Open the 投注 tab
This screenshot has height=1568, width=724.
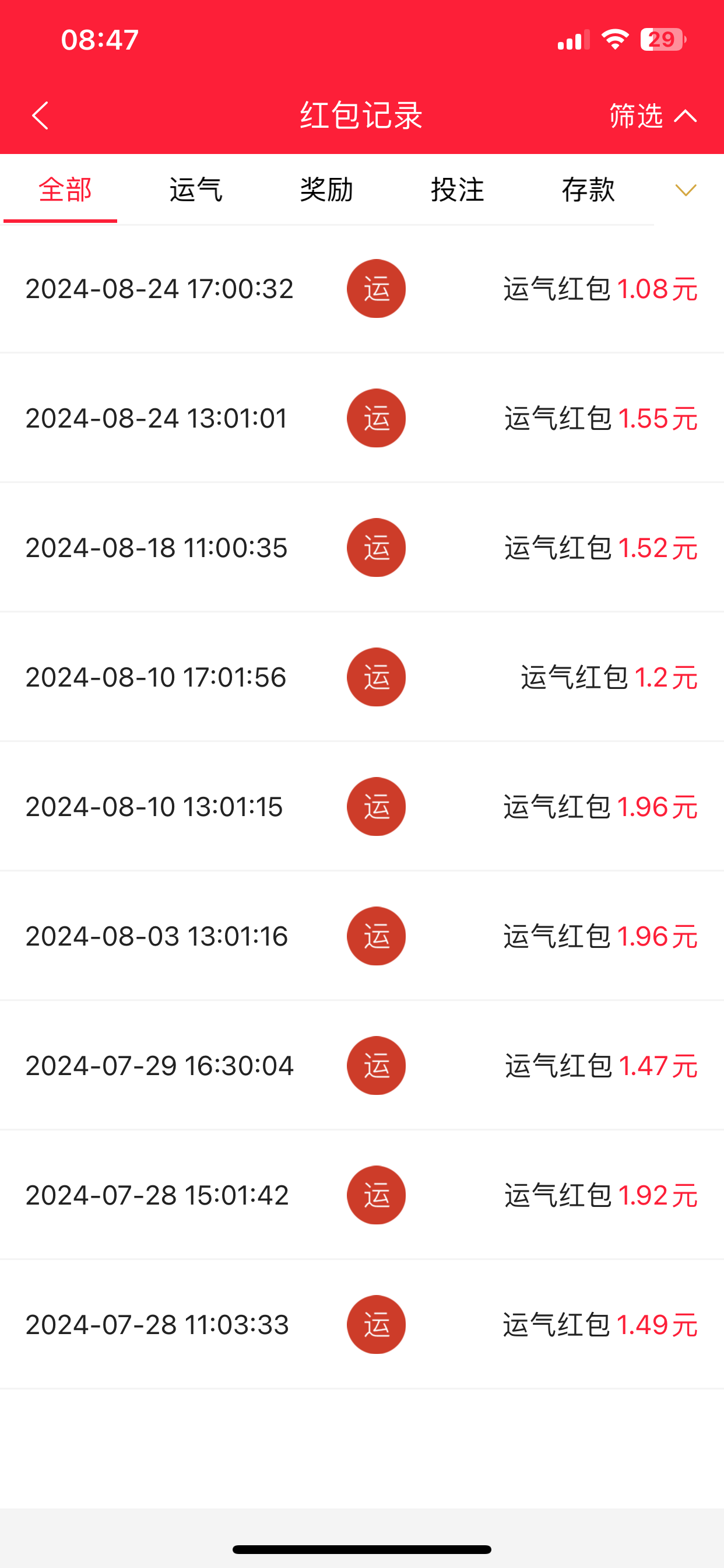click(x=458, y=190)
